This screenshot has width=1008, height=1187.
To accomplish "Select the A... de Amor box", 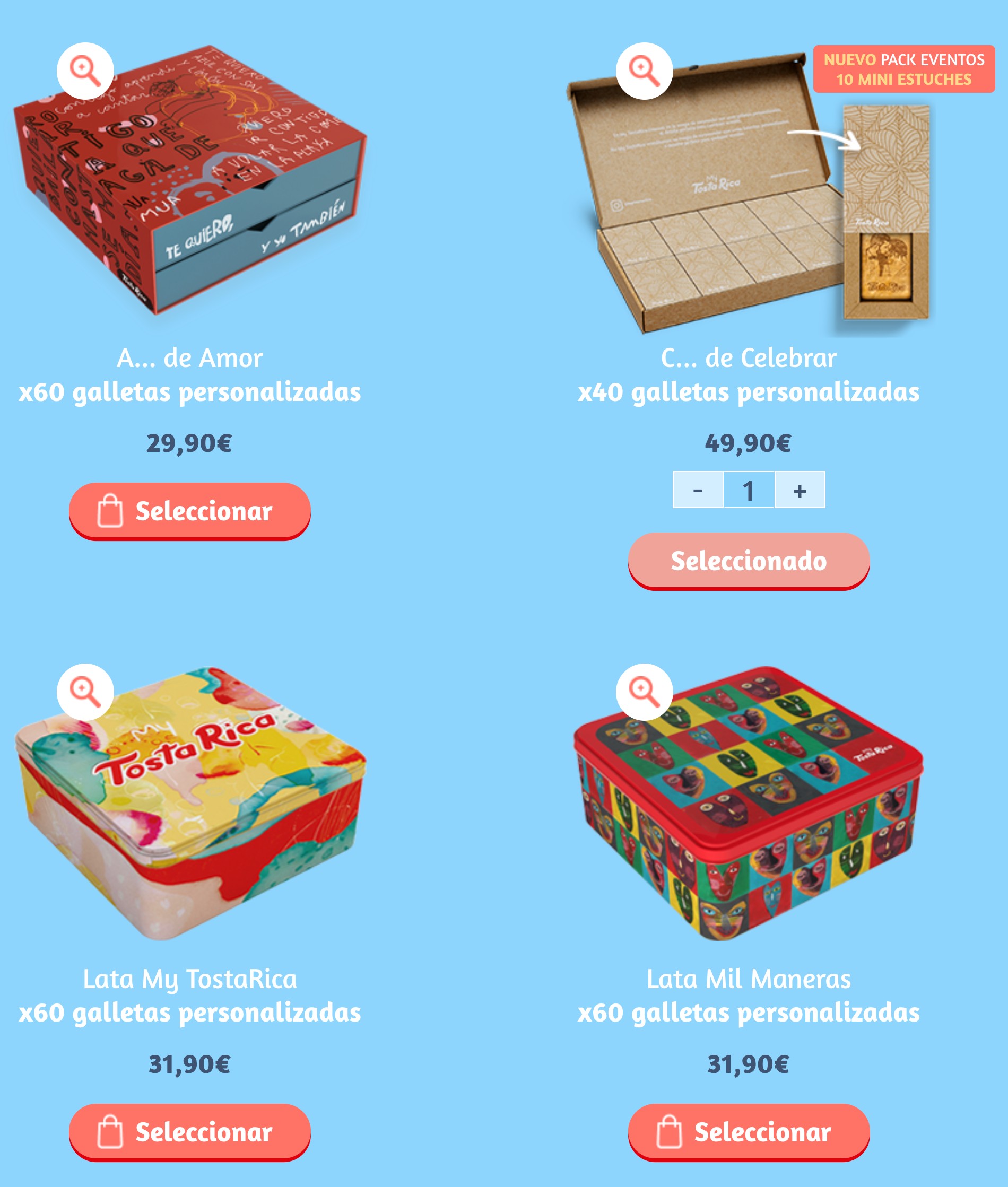I will click(190, 511).
